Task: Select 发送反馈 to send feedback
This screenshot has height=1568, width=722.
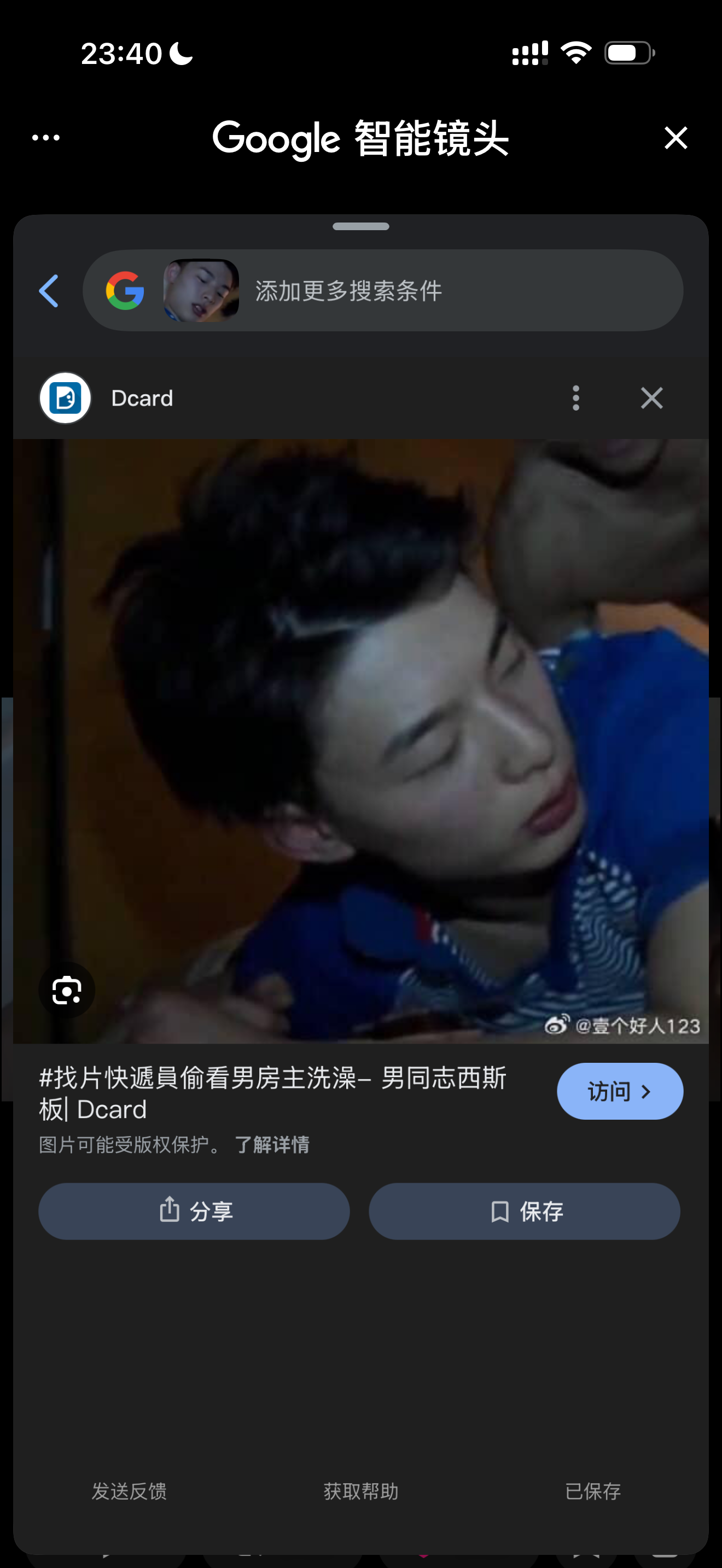Action: coord(129,1491)
